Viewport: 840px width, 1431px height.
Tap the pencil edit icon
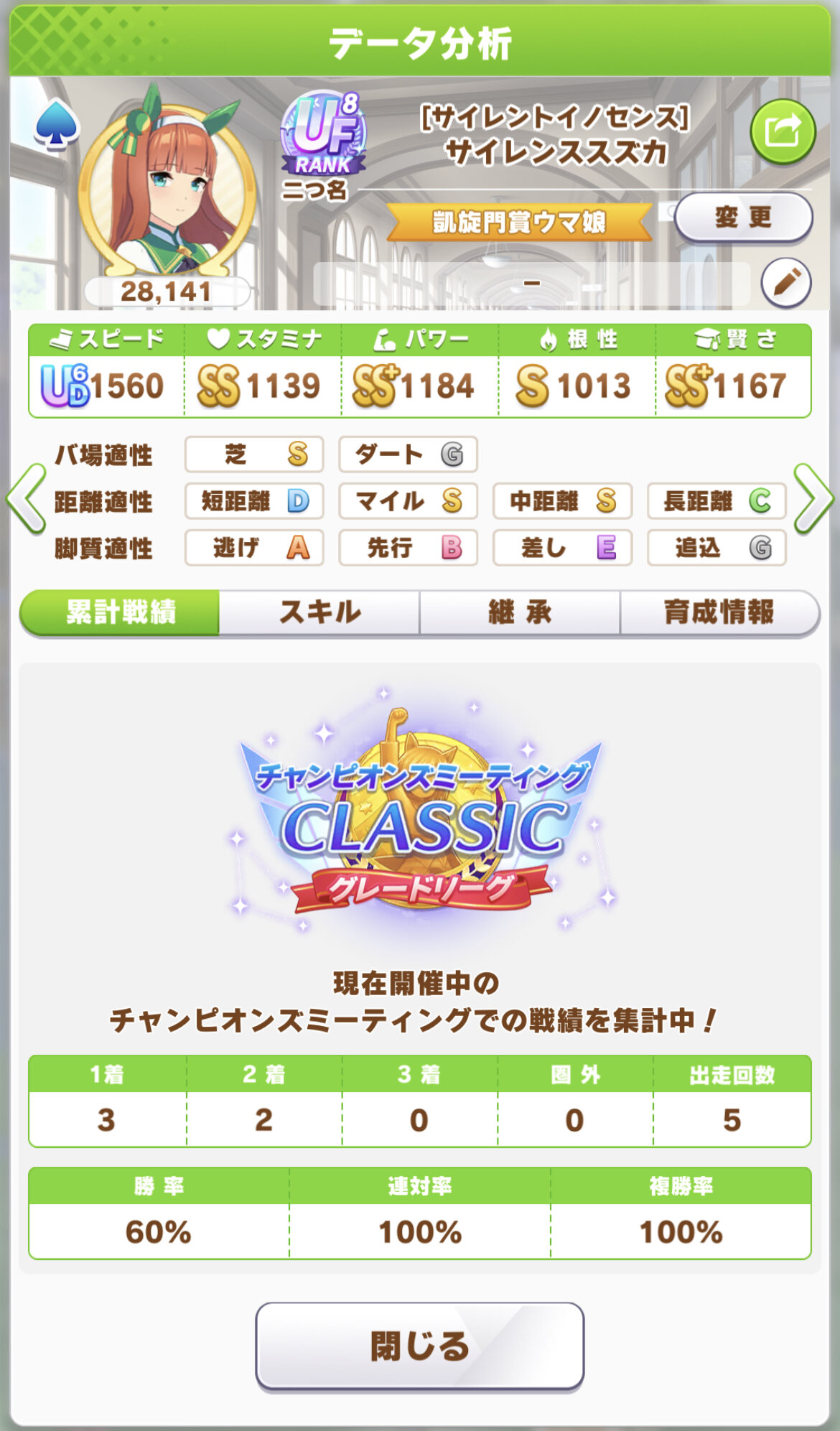tap(786, 283)
